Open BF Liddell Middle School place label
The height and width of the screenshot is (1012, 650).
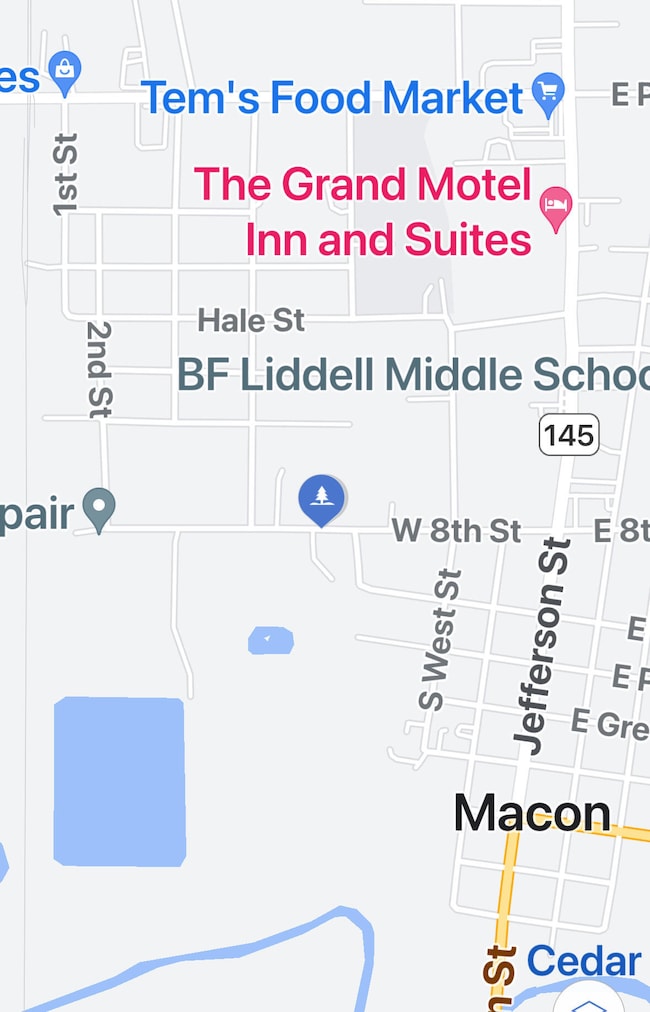click(x=412, y=375)
